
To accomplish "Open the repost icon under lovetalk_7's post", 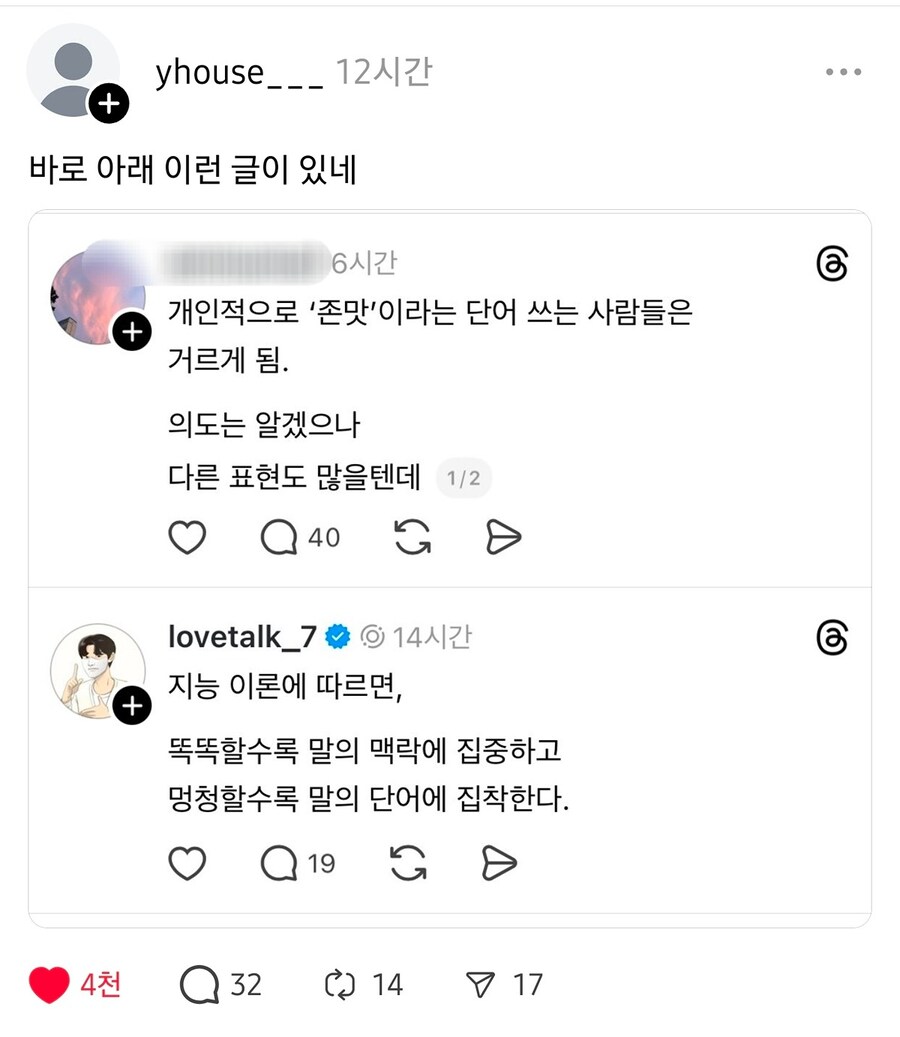I will pos(410,863).
